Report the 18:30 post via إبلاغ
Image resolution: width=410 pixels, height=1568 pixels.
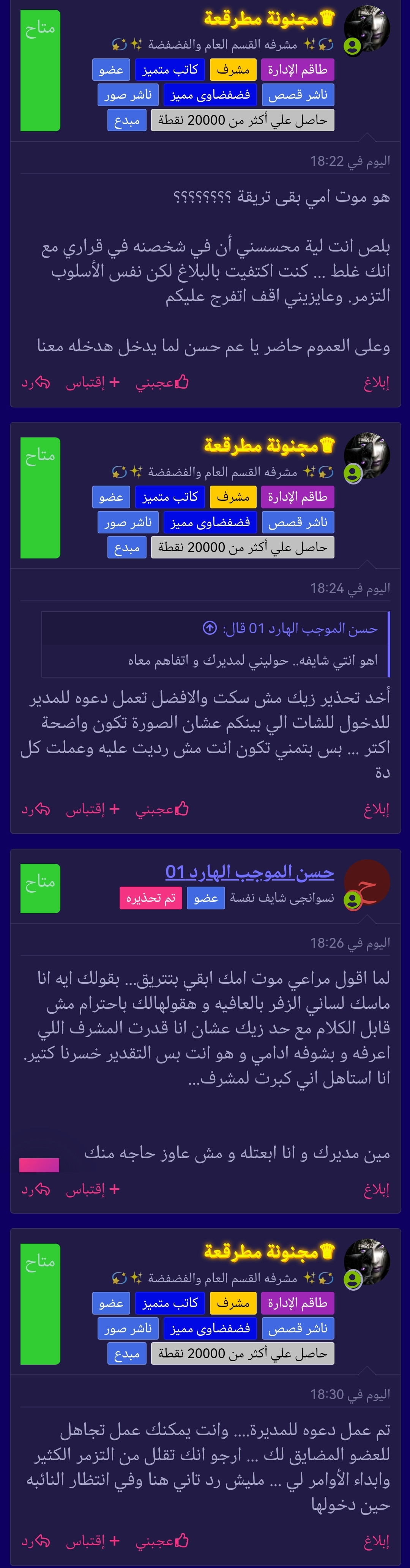[x=377, y=1541]
